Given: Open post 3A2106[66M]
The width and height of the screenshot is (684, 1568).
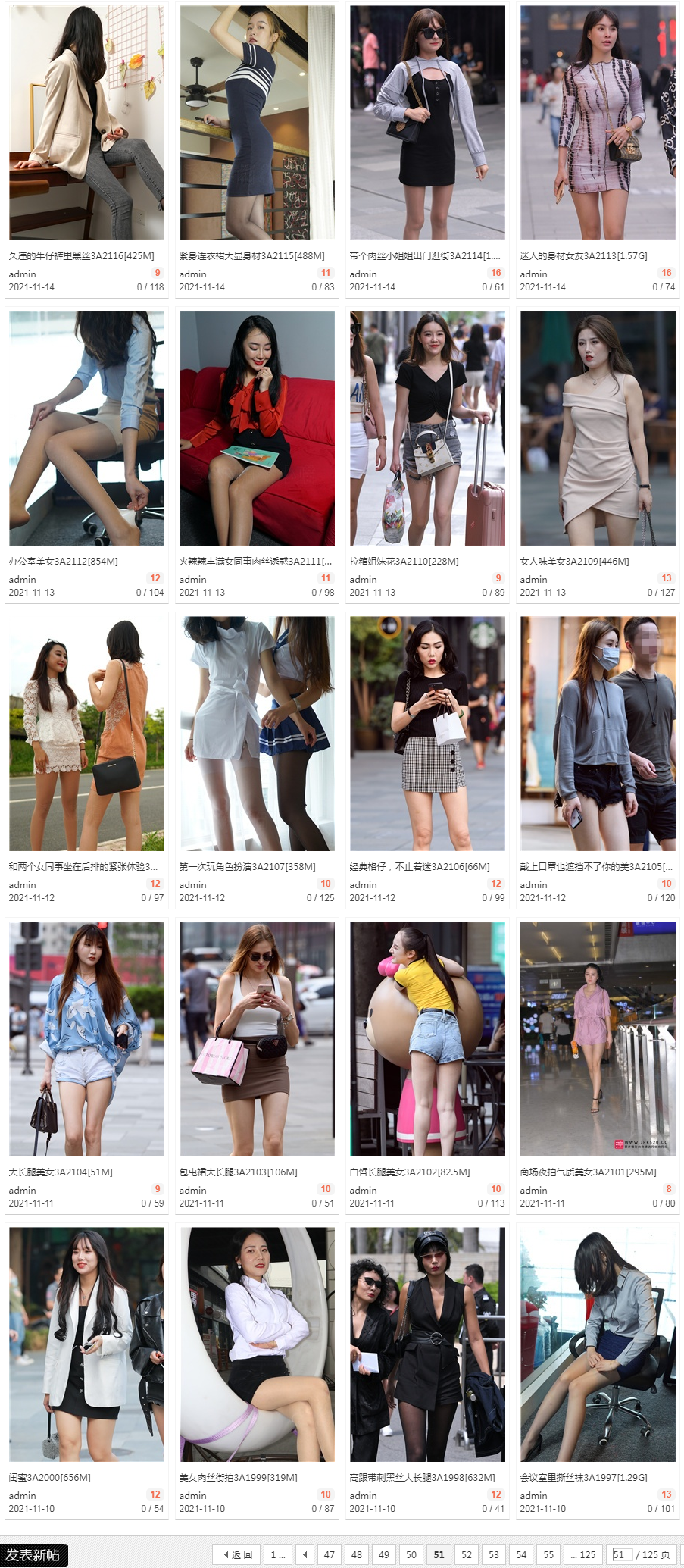Looking at the screenshot, I should pyautogui.click(x=419, y=867).
